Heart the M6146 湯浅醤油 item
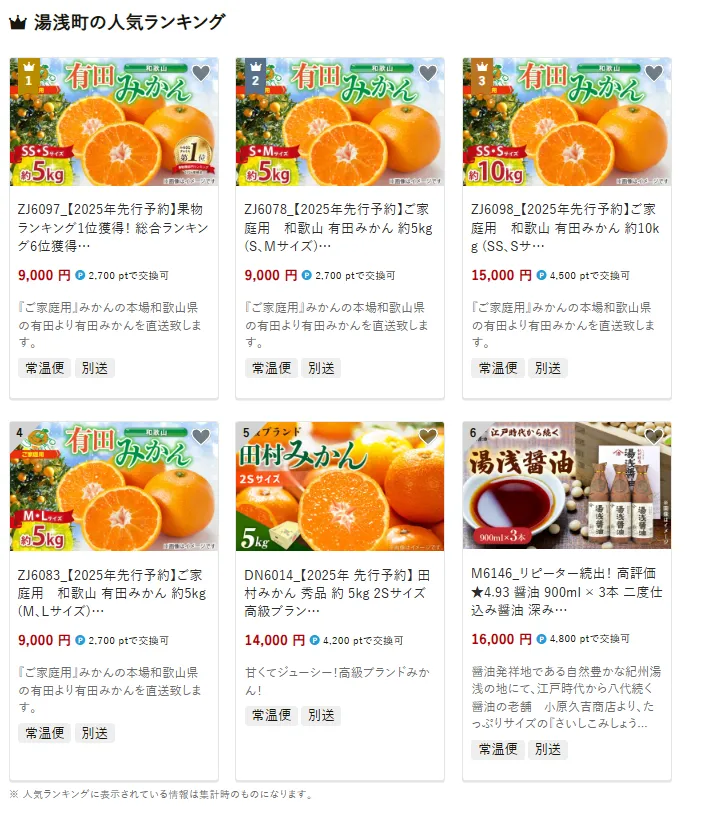 pyautogui.click(x=654, y=436)
